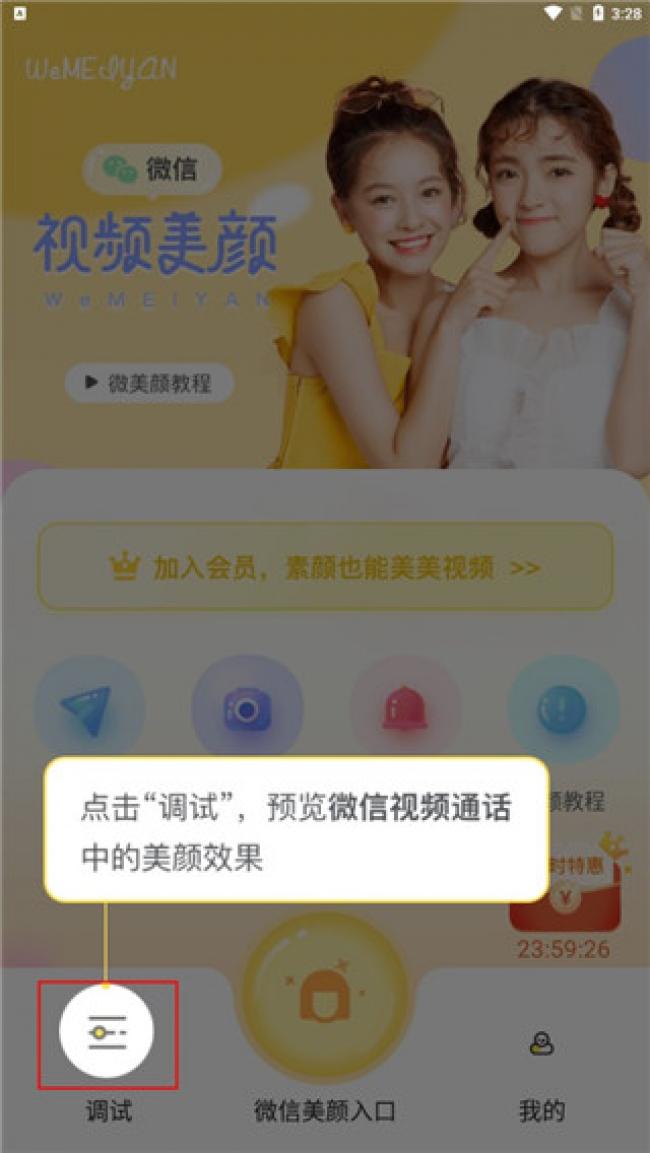Open the 加入会员 membership banner
This screenshot has height=1153, width=650.
pos(325,567)
